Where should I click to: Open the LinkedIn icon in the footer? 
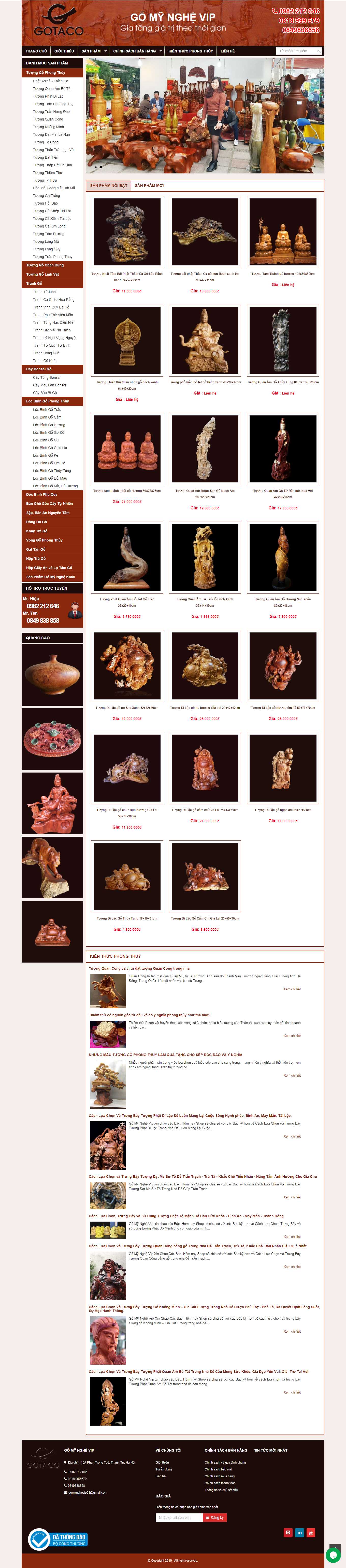click(x=300, y=1532)
